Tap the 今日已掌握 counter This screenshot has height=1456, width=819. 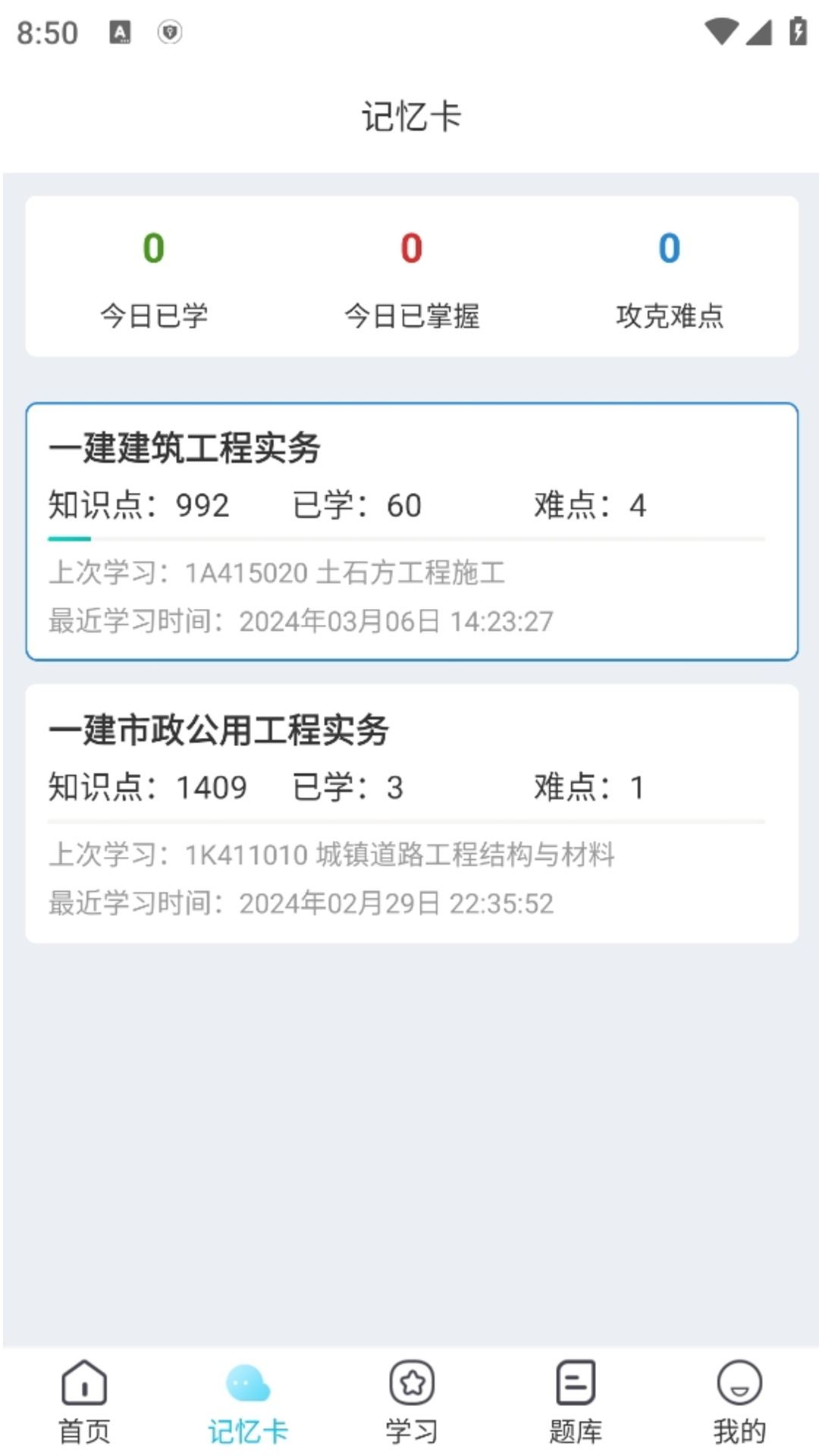[409, 281]
